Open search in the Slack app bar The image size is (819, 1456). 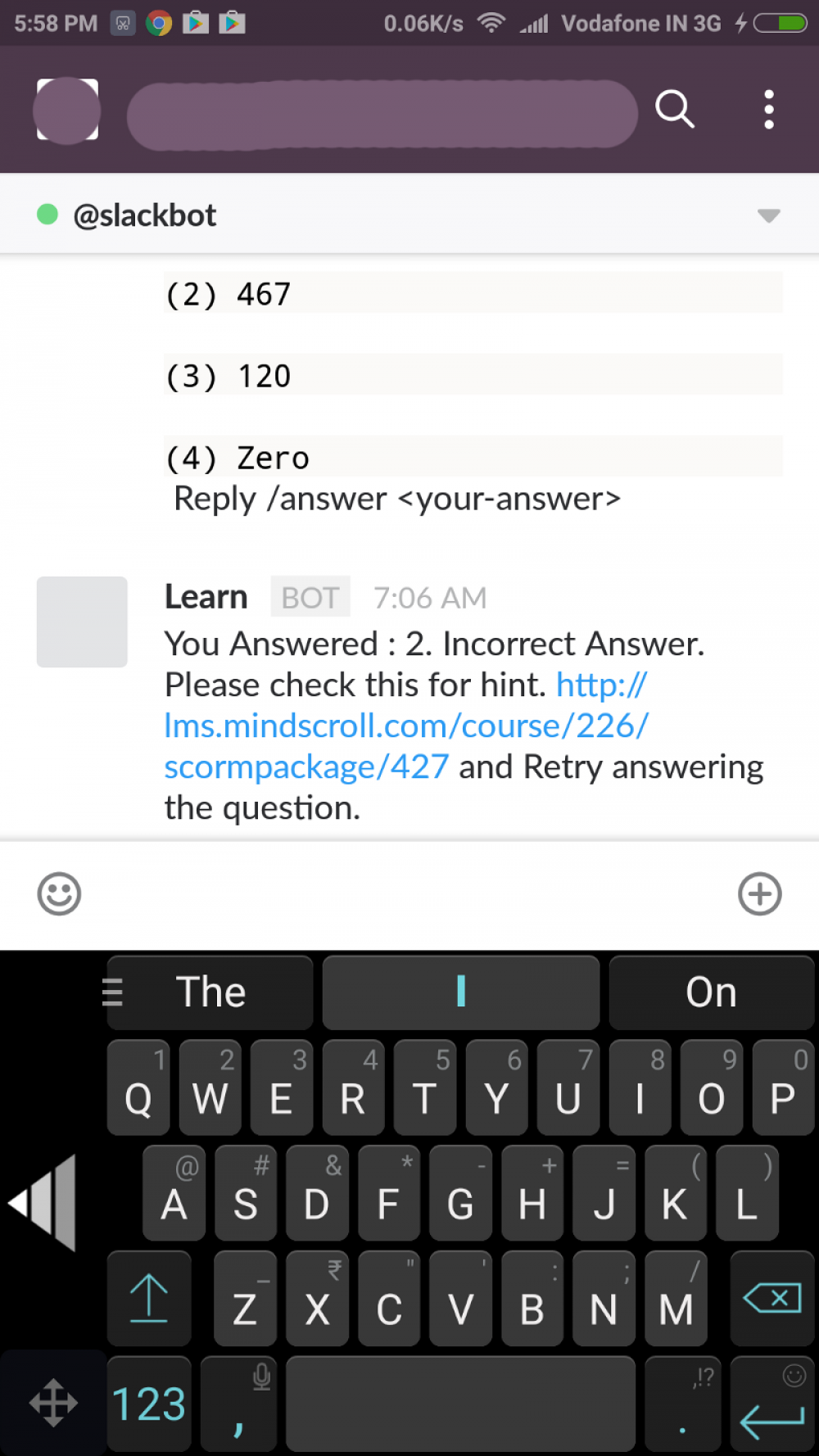[675, 109]
